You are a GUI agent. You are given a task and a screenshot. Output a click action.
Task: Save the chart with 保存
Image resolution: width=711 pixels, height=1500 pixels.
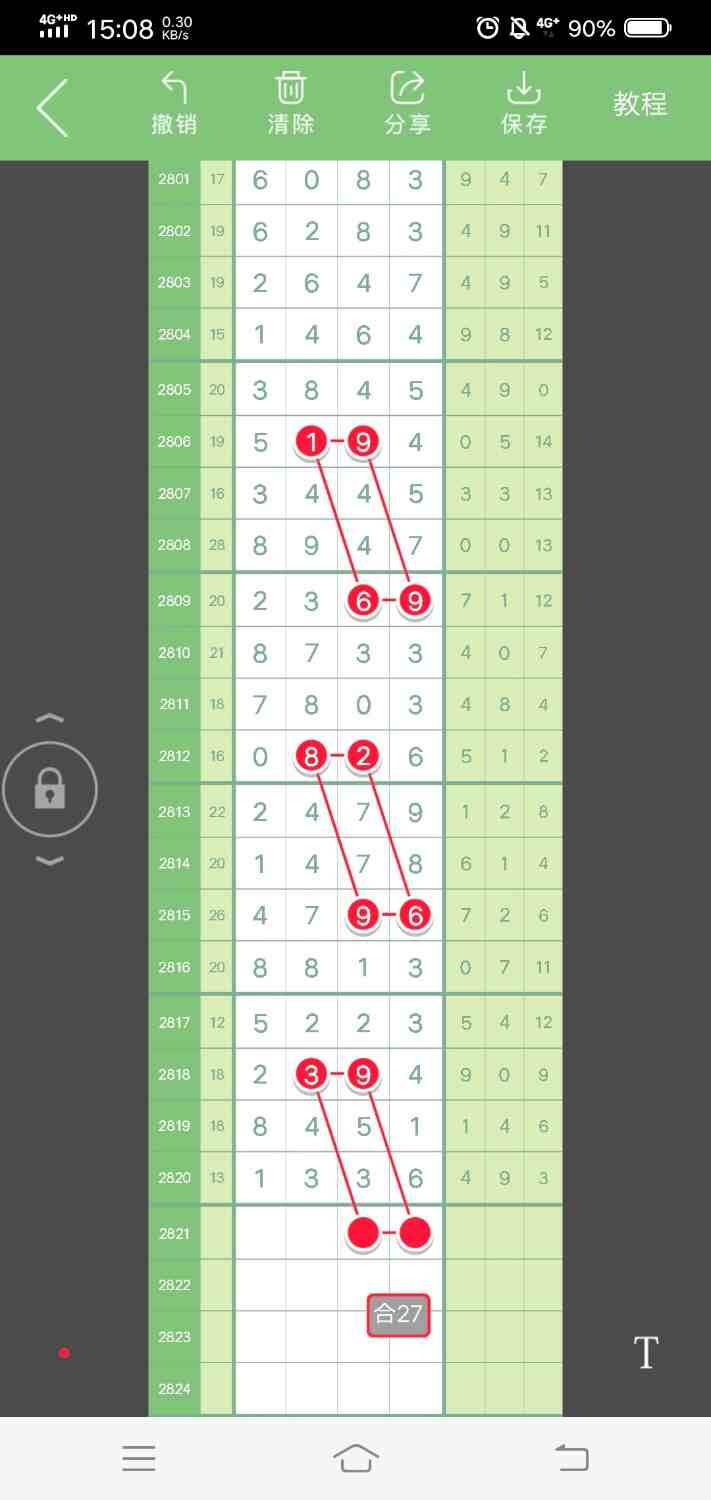click(x=523, y=104)
